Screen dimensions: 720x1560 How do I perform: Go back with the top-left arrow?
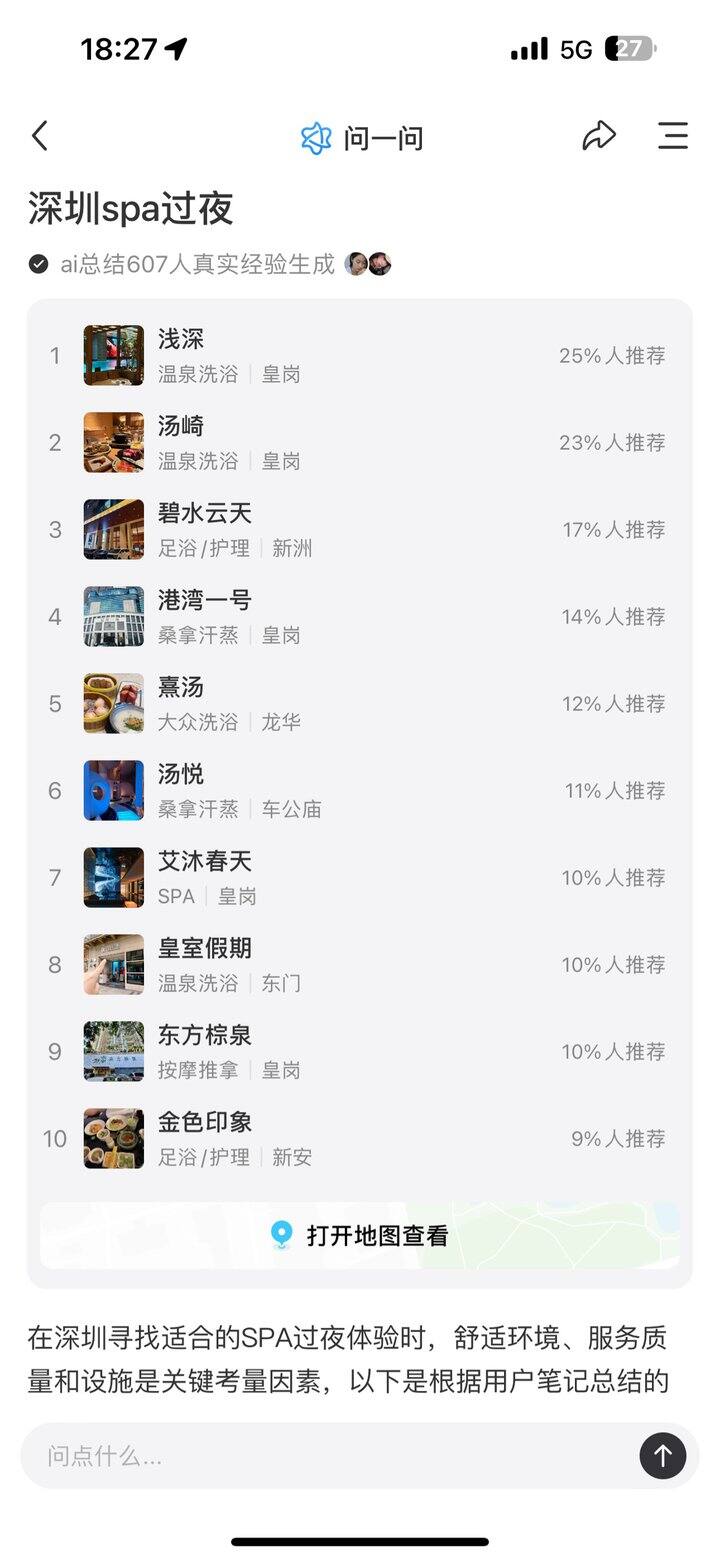40,136
